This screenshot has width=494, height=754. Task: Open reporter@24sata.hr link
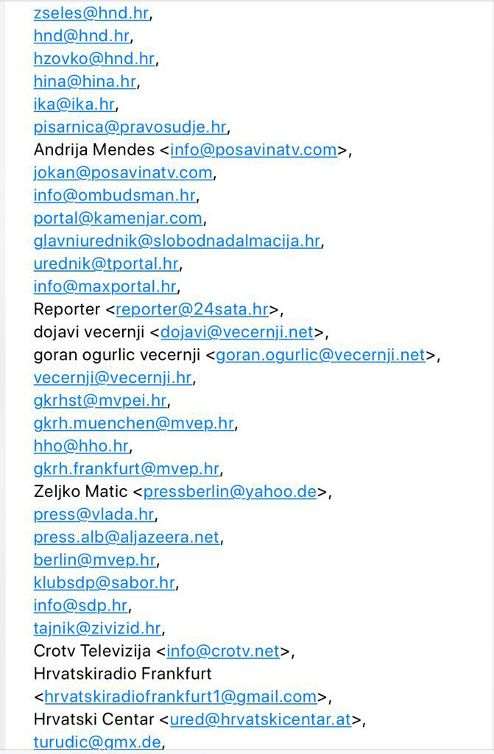click(192, 309)
